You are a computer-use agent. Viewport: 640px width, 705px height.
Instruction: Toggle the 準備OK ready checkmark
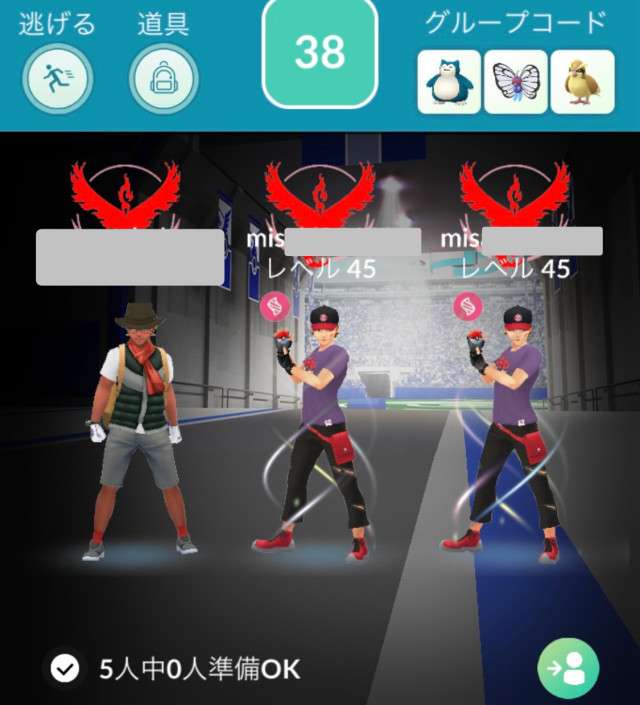coord(65,669)
